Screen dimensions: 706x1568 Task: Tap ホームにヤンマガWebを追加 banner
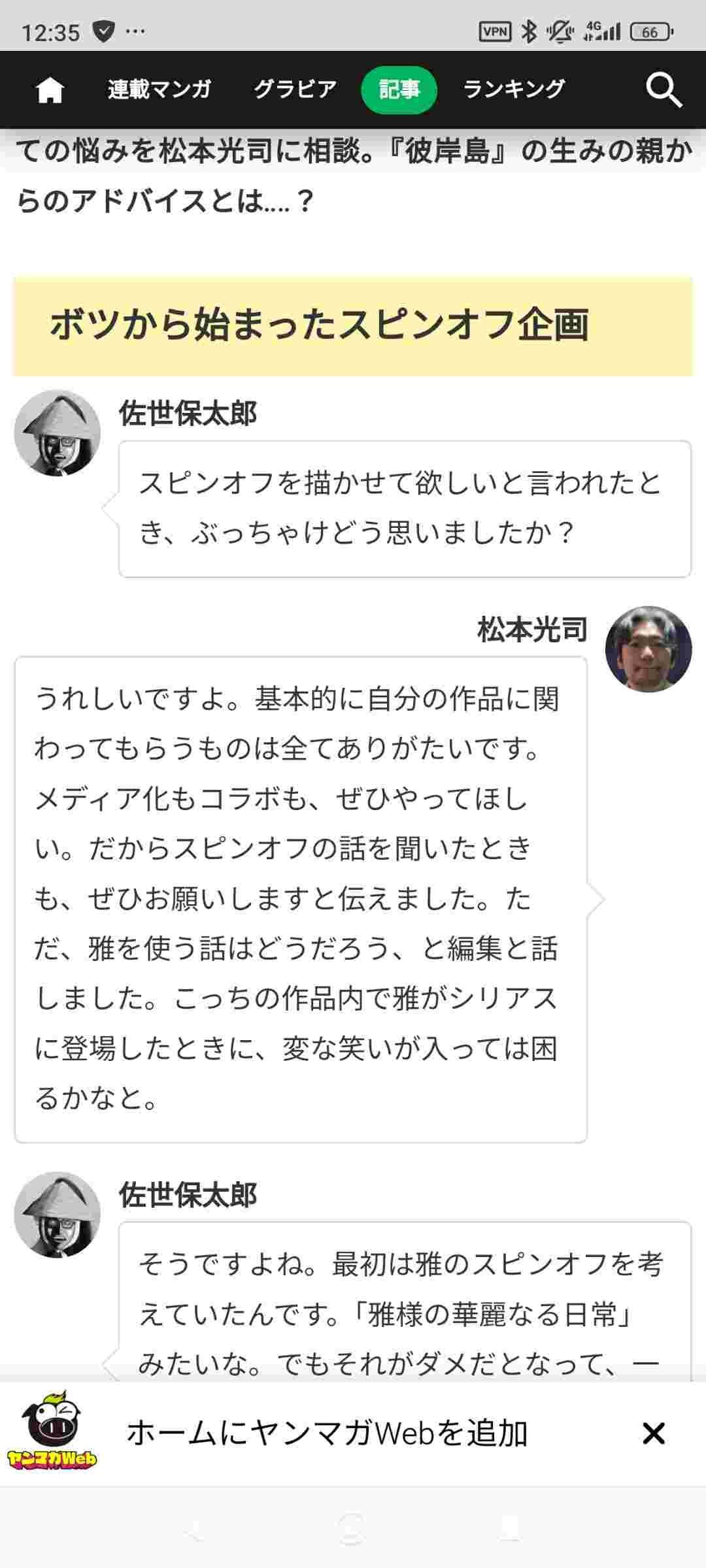[327, 1433]
